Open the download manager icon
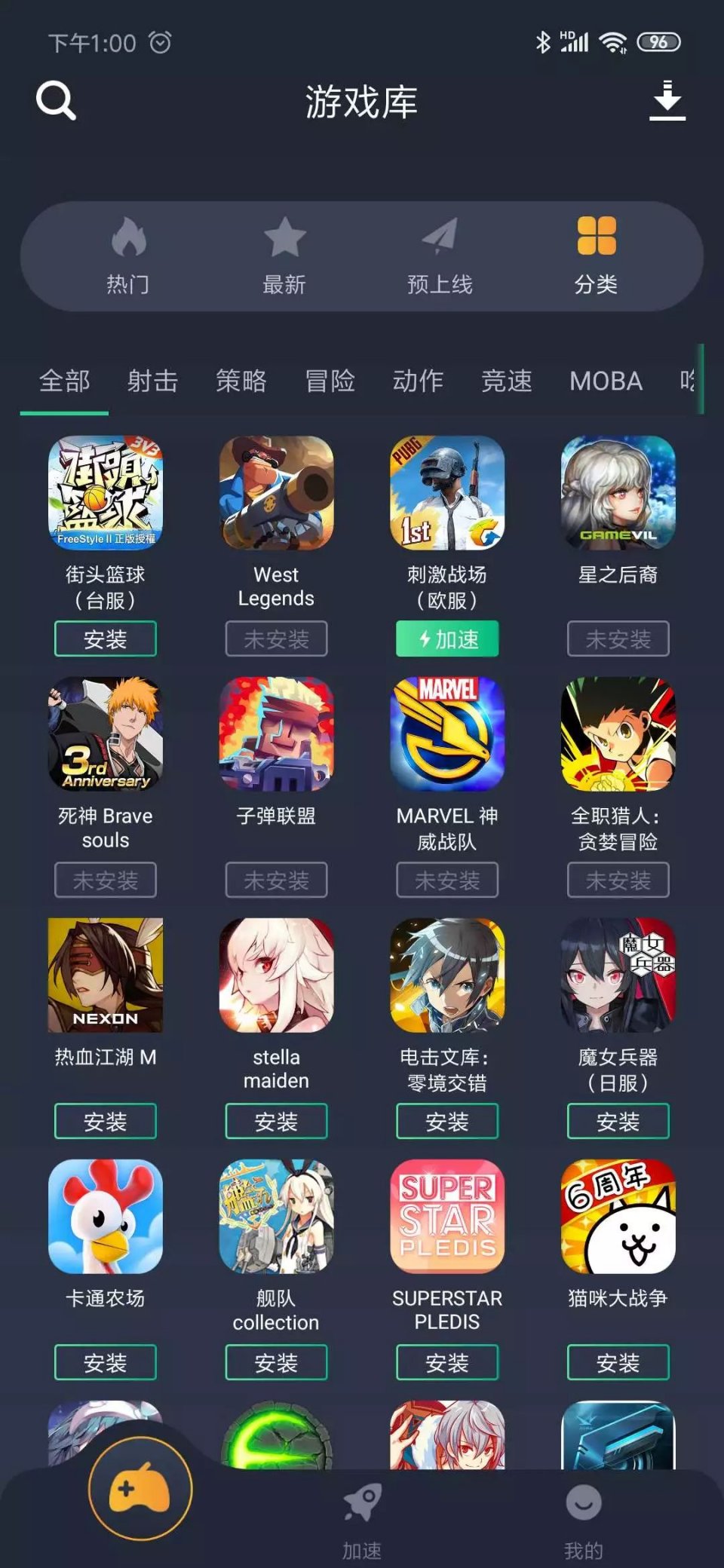 (x=667, y=100)
